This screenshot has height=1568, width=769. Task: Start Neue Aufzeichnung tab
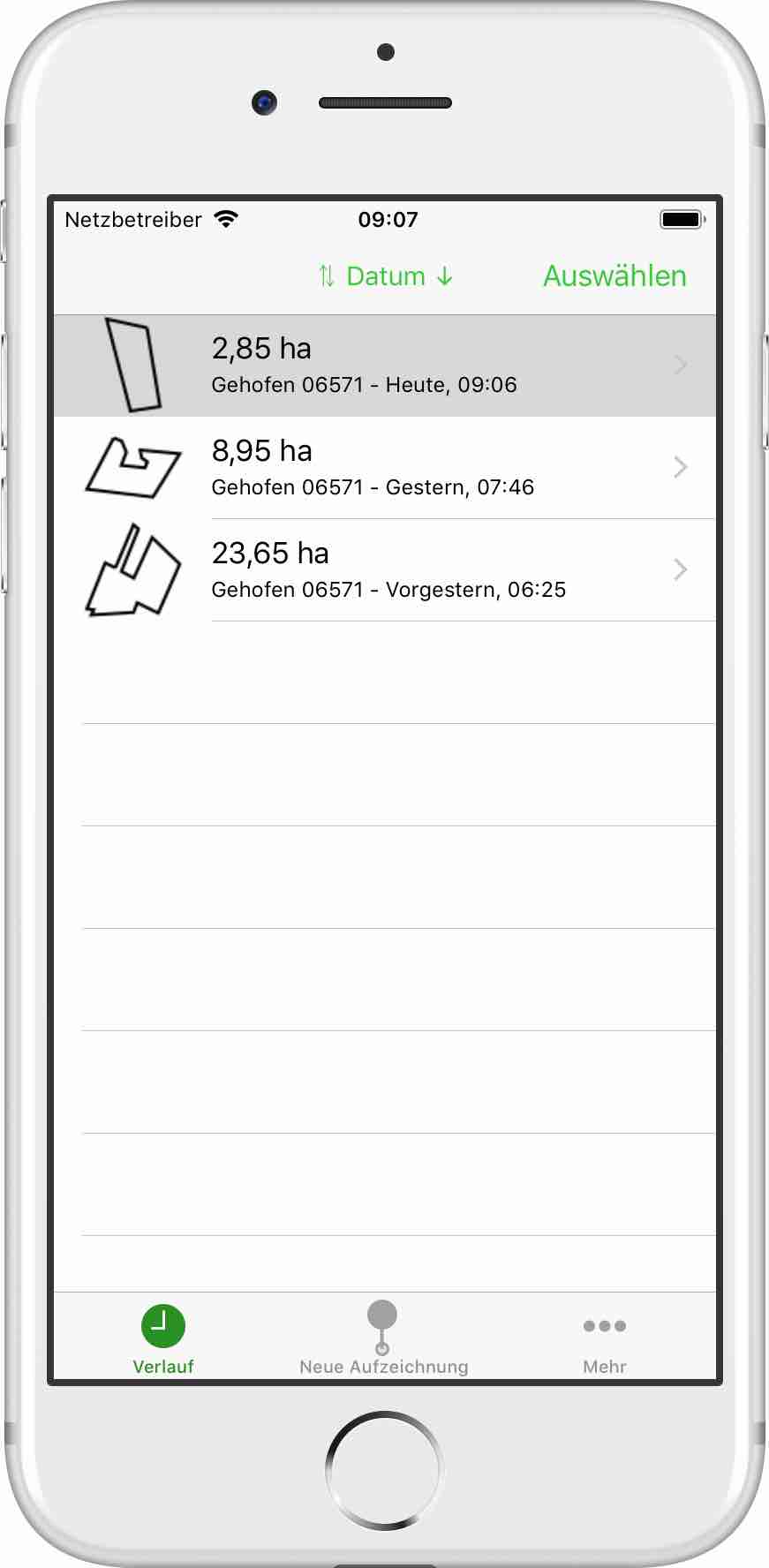click(383, 1338)
